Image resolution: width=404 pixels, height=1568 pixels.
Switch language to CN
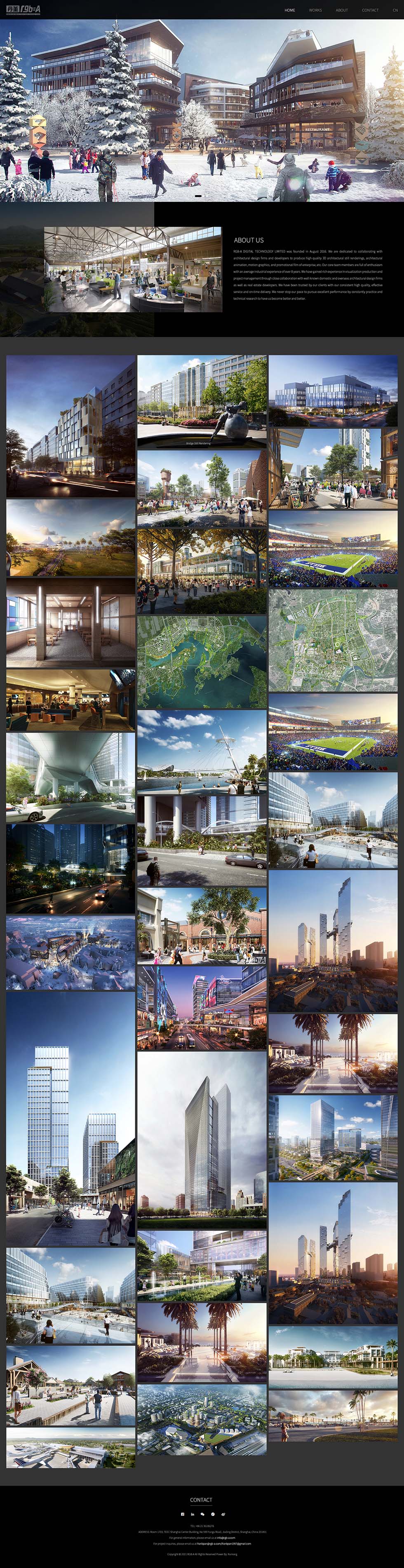click(395, 10)
